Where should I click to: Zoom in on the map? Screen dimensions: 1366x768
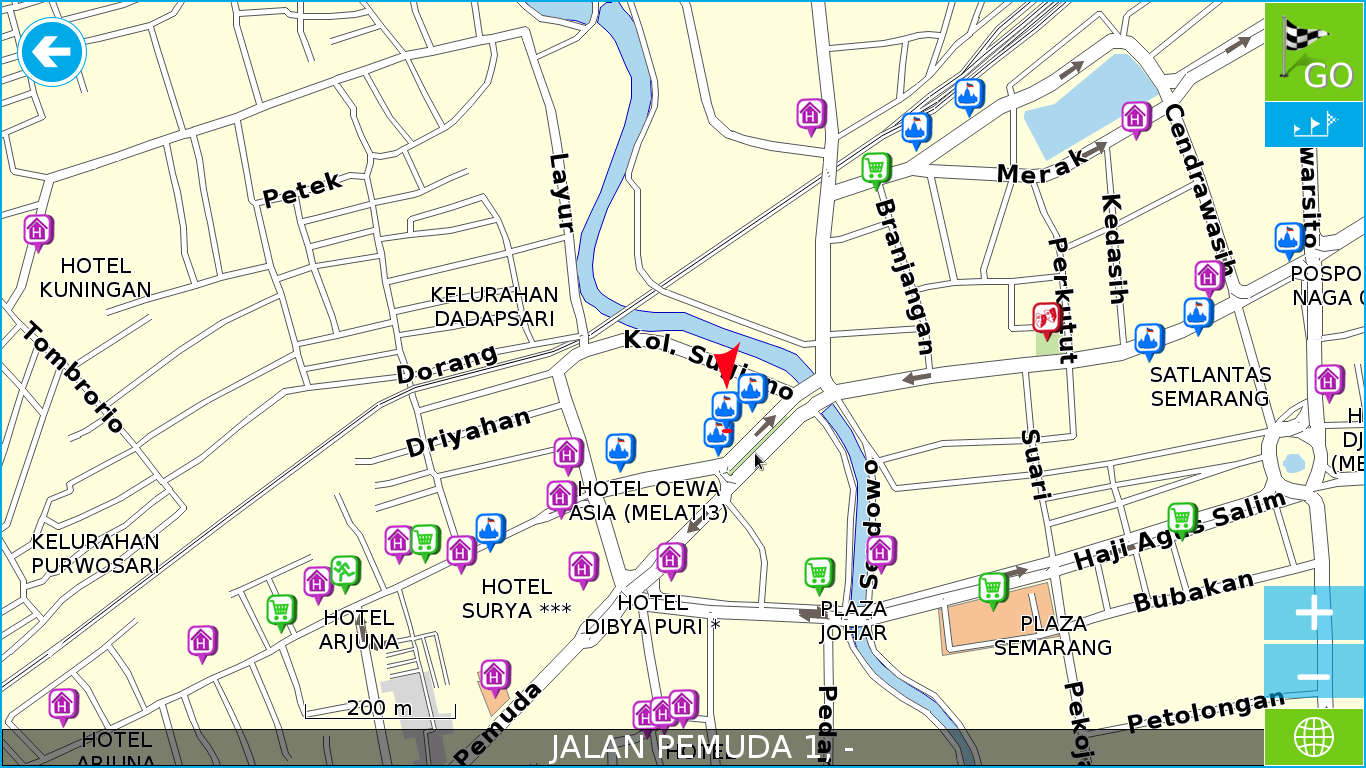1314,613
